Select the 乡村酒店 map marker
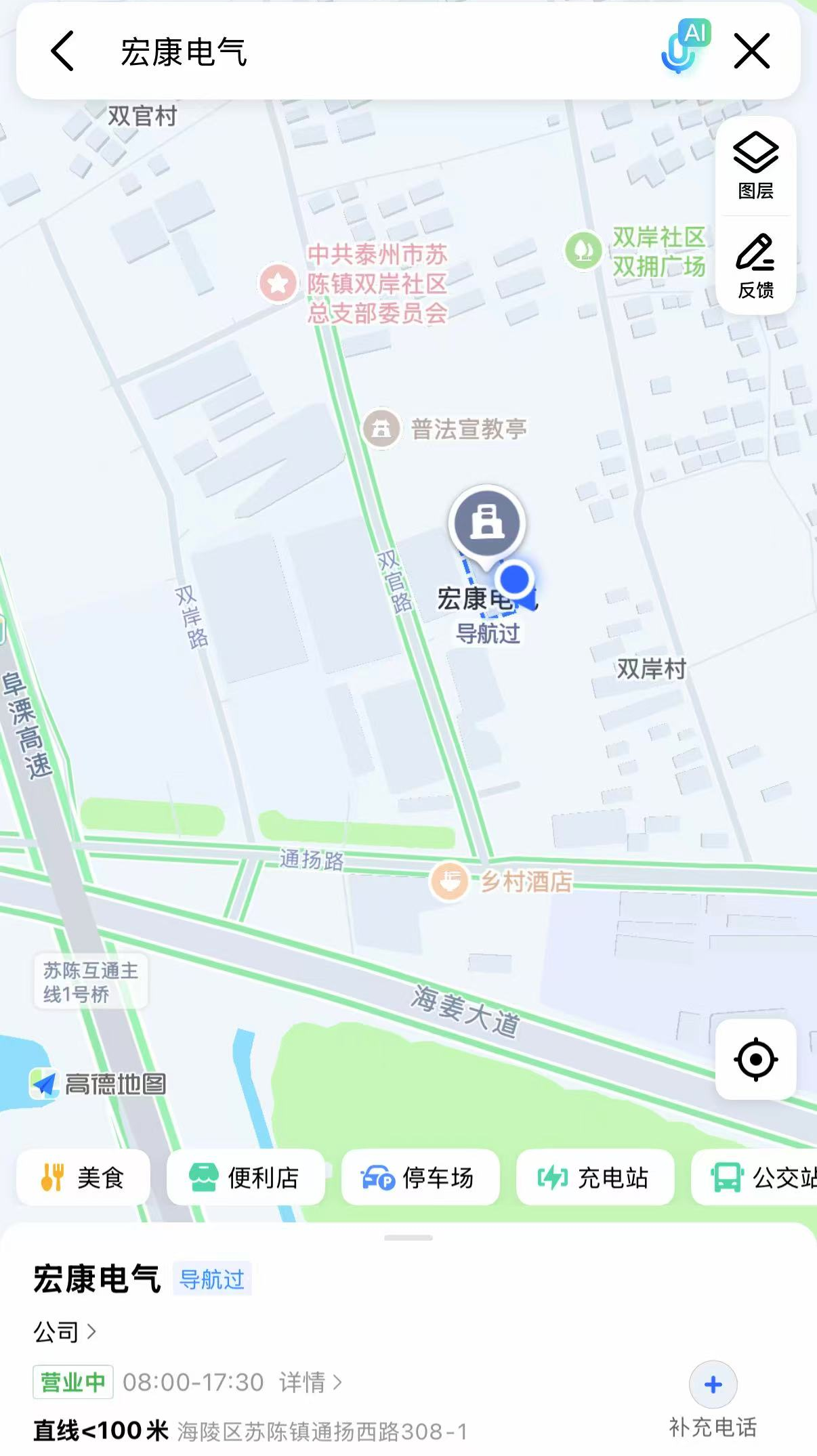 pyautogui.click(x=449, y=881)
